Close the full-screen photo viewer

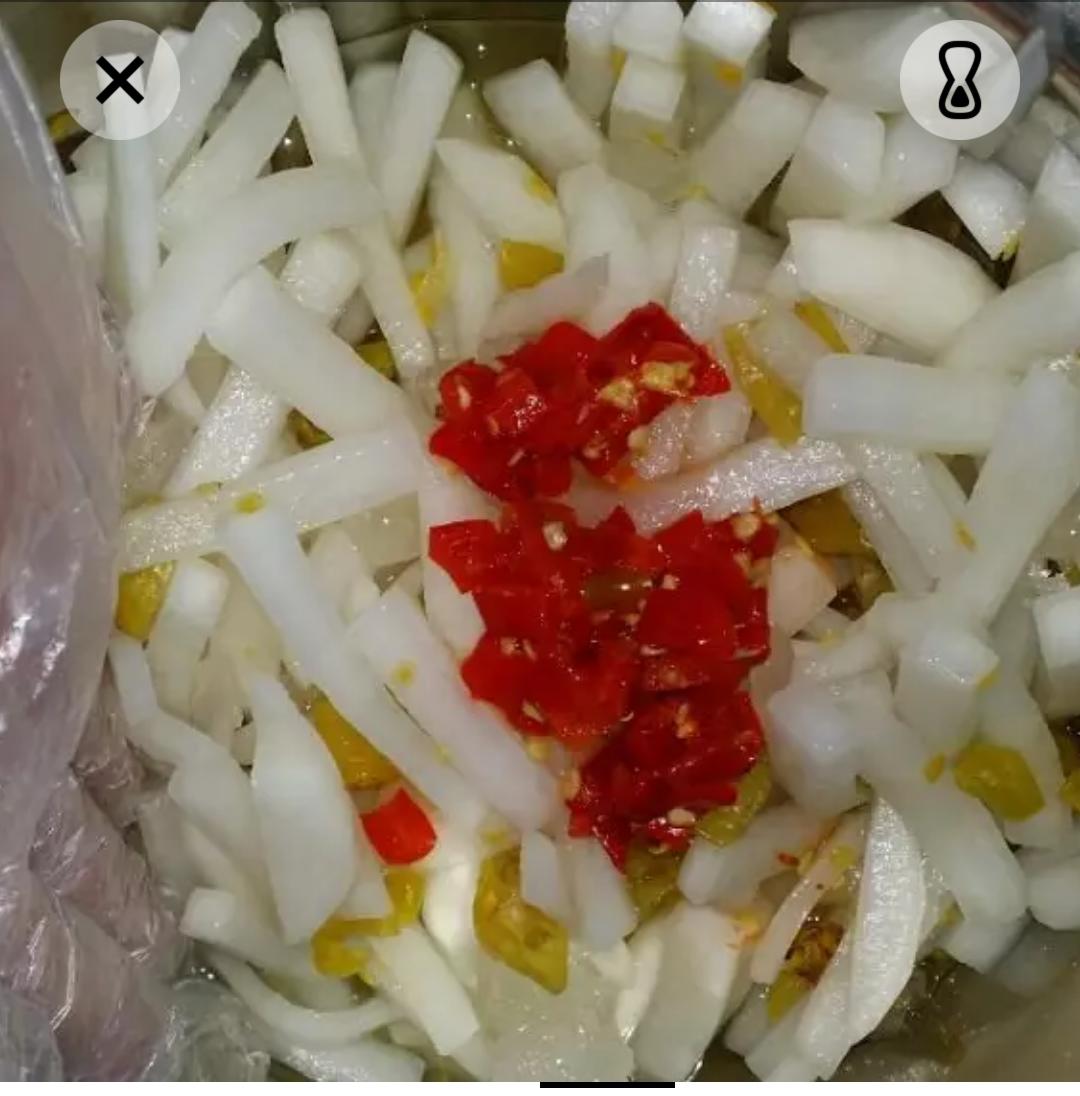[x=120, y=80]
